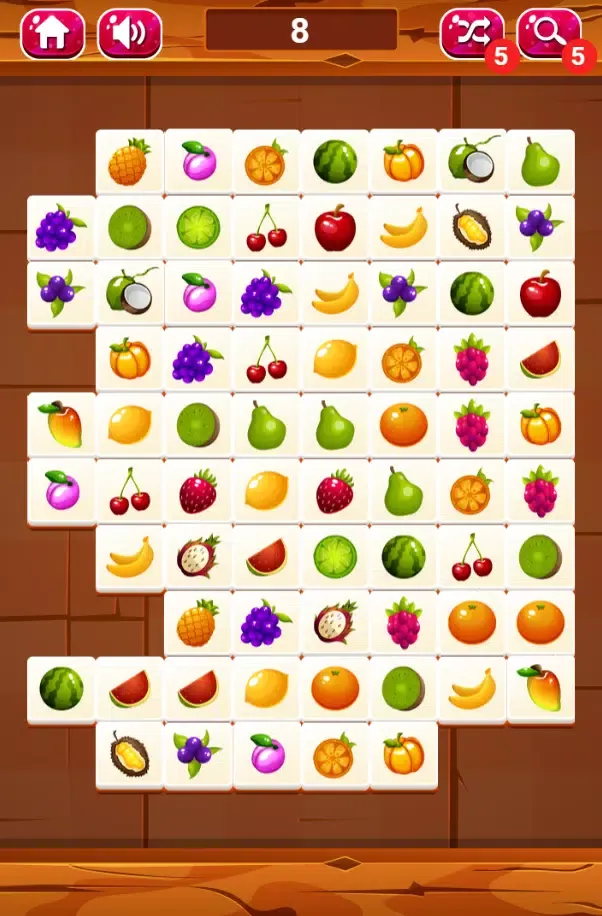The height and width of the screenshot is (916, 602).
Task: Return to the home menu
Action: point(52,33)
